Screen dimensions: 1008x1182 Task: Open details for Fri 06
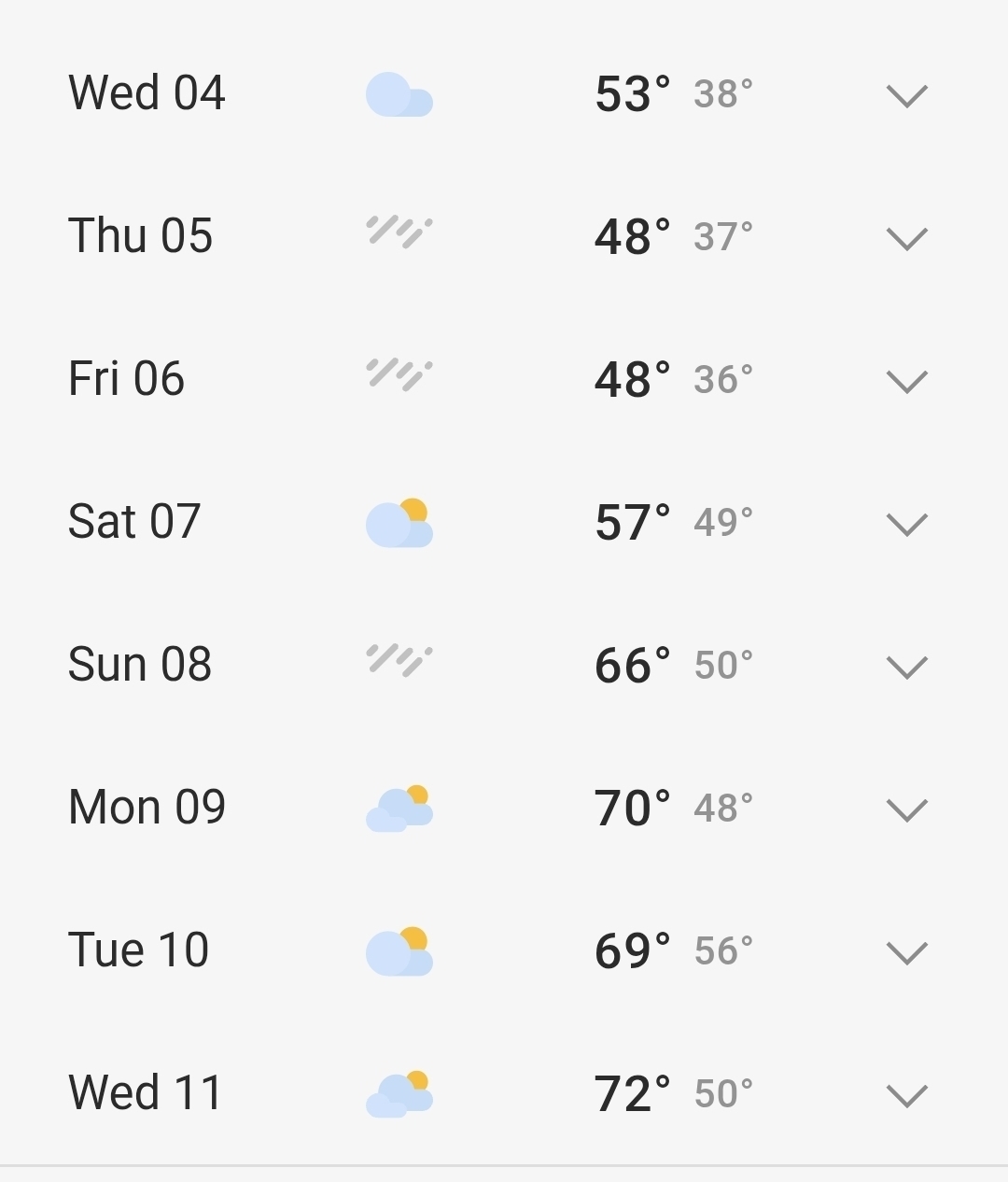coord(906,381)
